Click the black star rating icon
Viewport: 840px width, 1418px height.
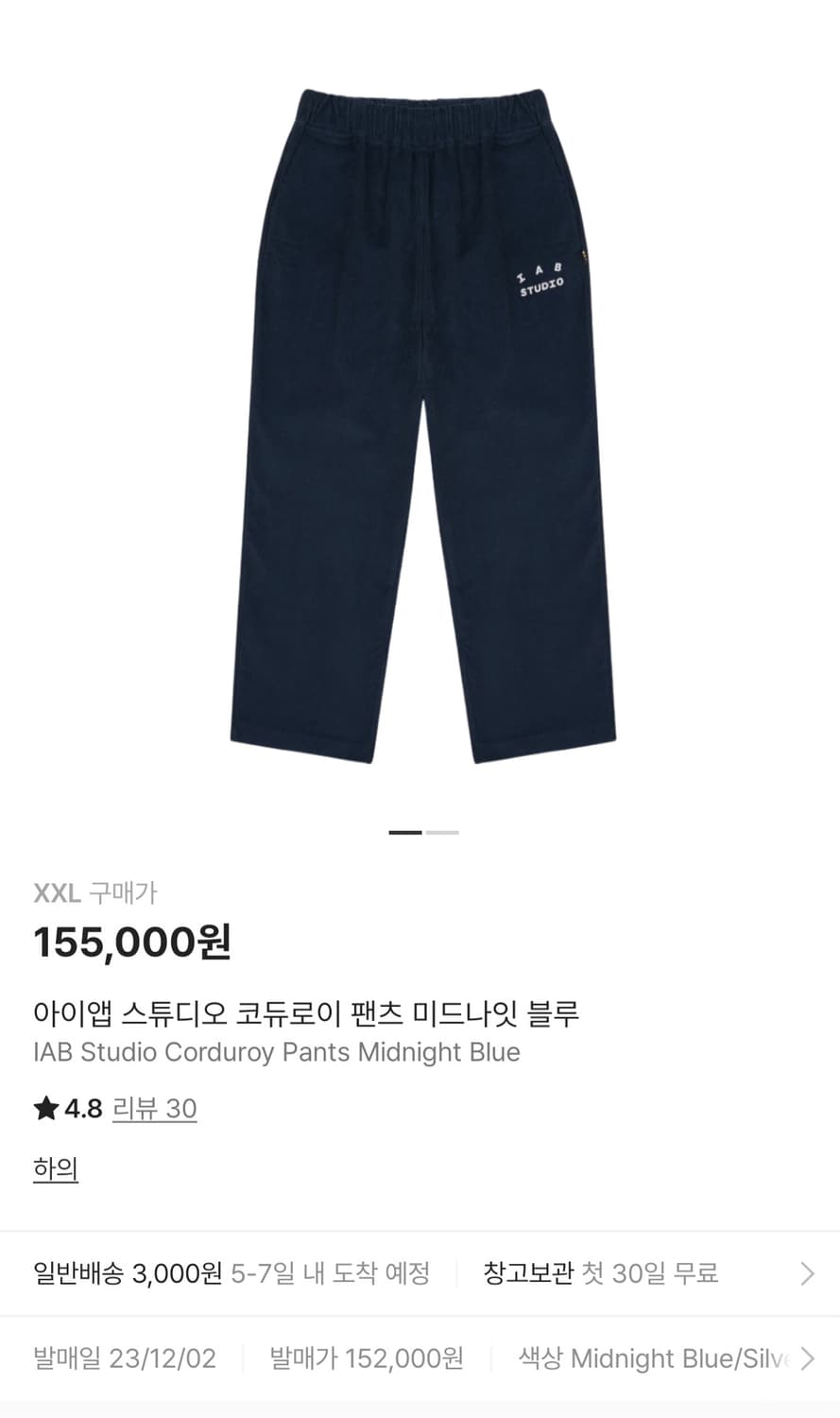(x=45, y=1108)
